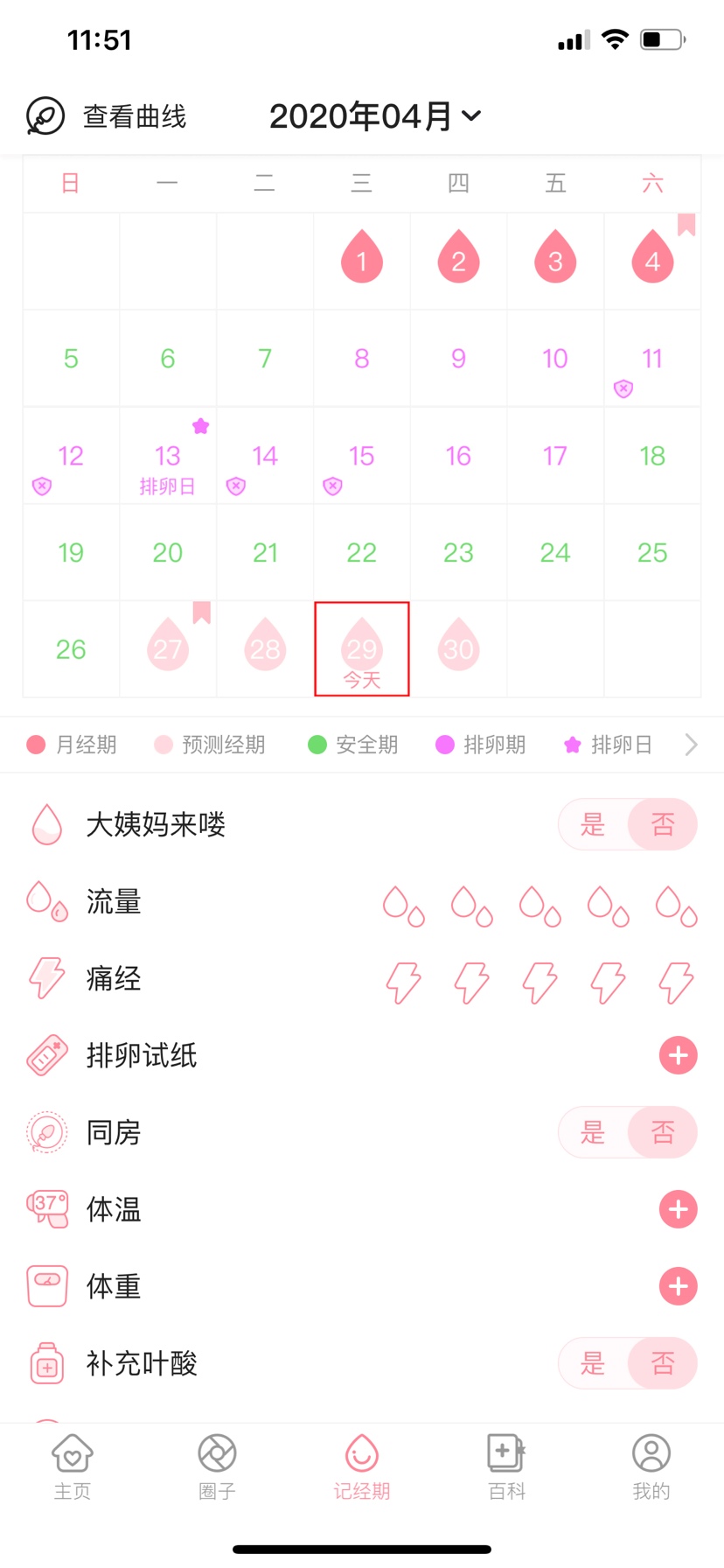Set 痛经 to the fifth lightning level
The width and height of the screenshot is (724, 1568).
click(676, 982)
